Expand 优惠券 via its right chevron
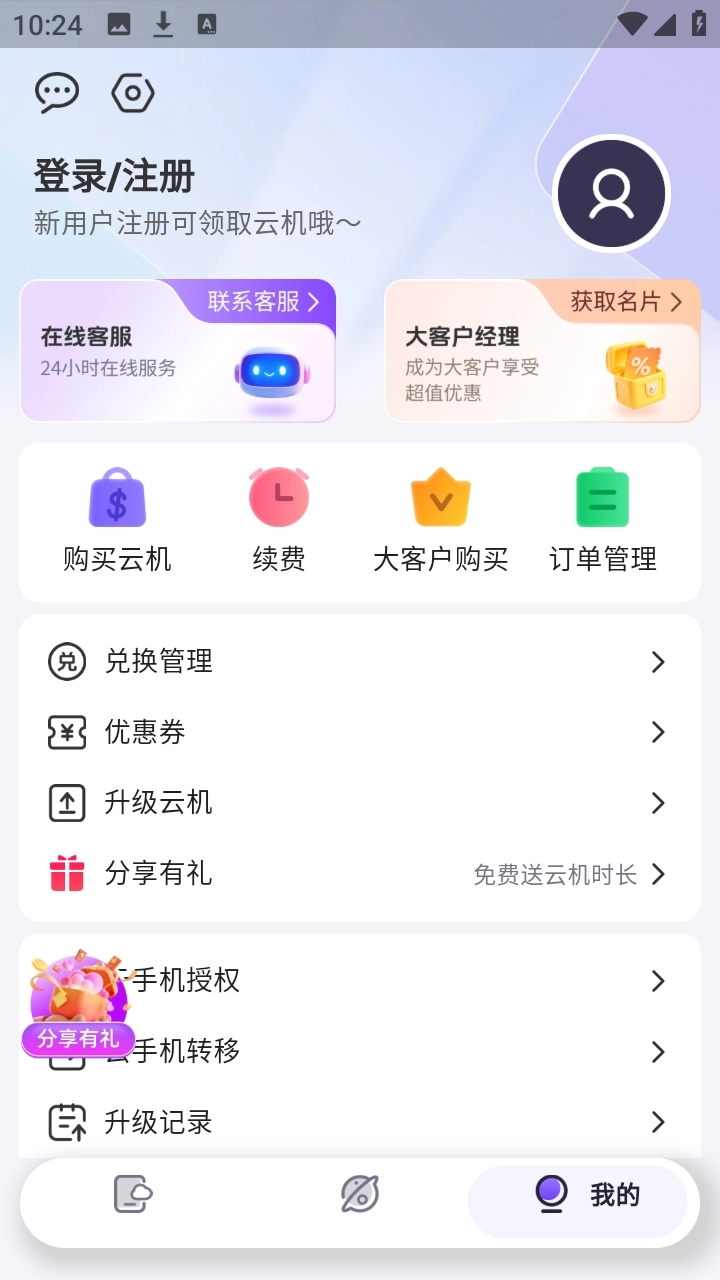Viewport: 720px width, 1280px height. pos(657,731)
